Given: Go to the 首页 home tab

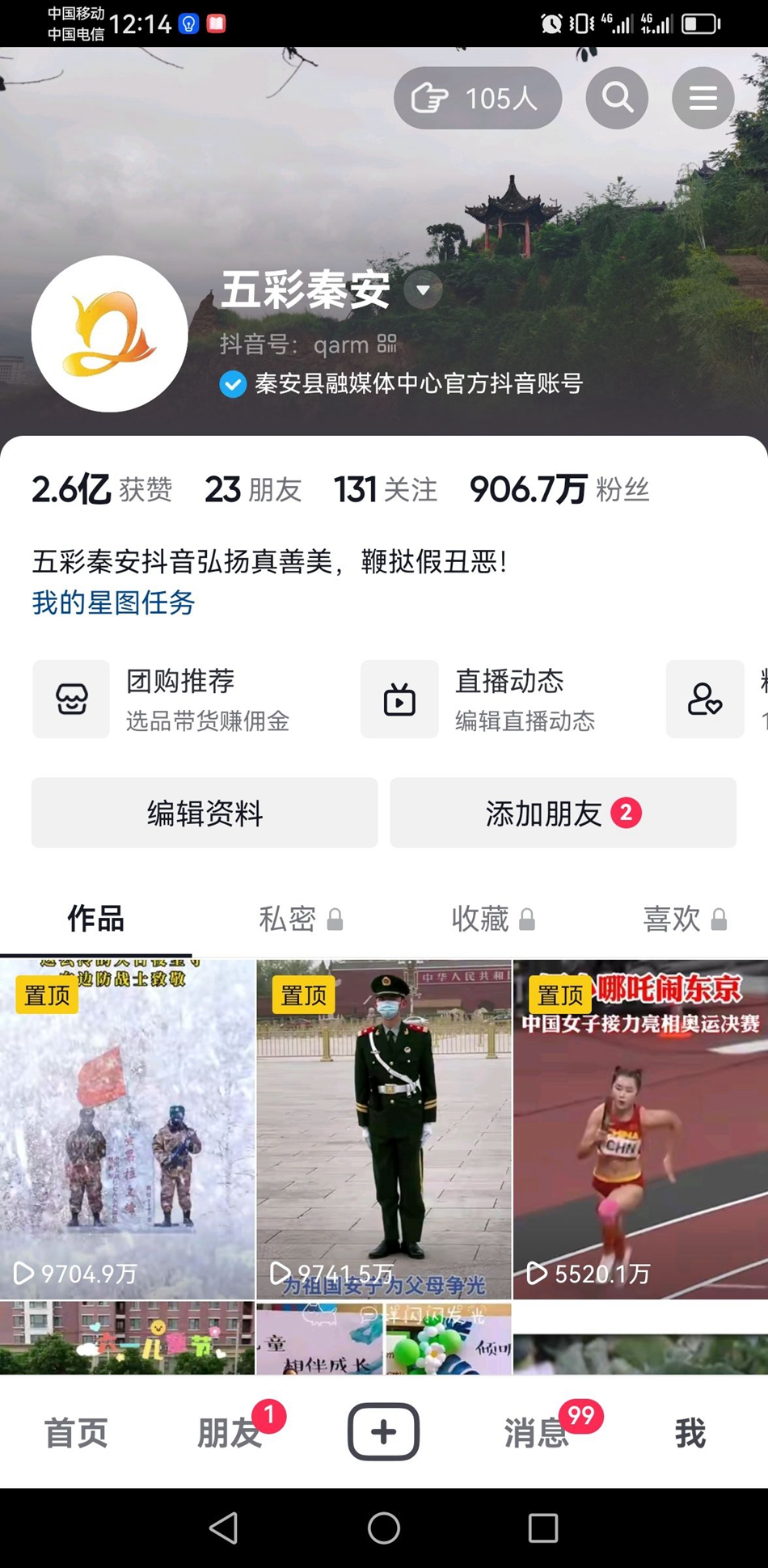Looking at the screenshot, I should 76,1433.
